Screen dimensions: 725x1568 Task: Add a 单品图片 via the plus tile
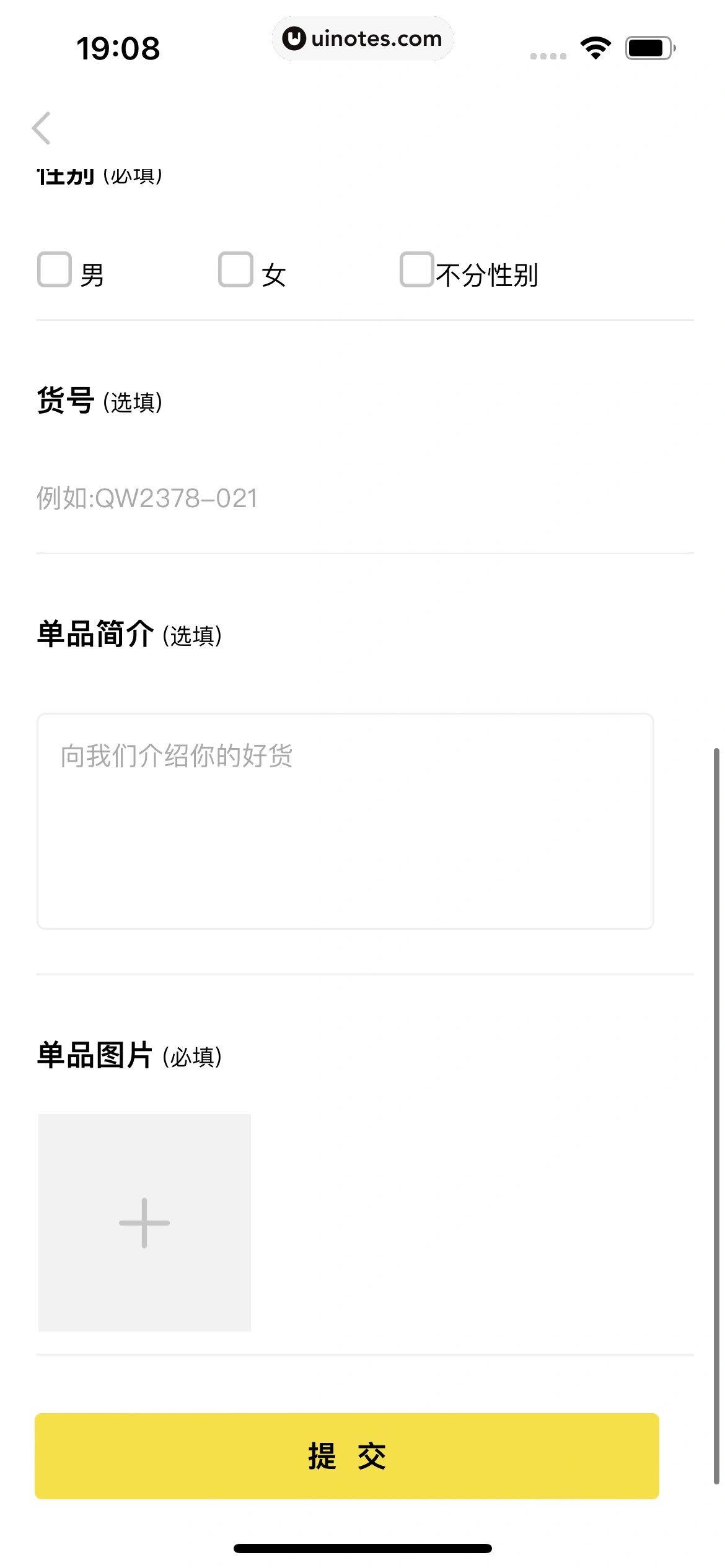coord(144,1222)
